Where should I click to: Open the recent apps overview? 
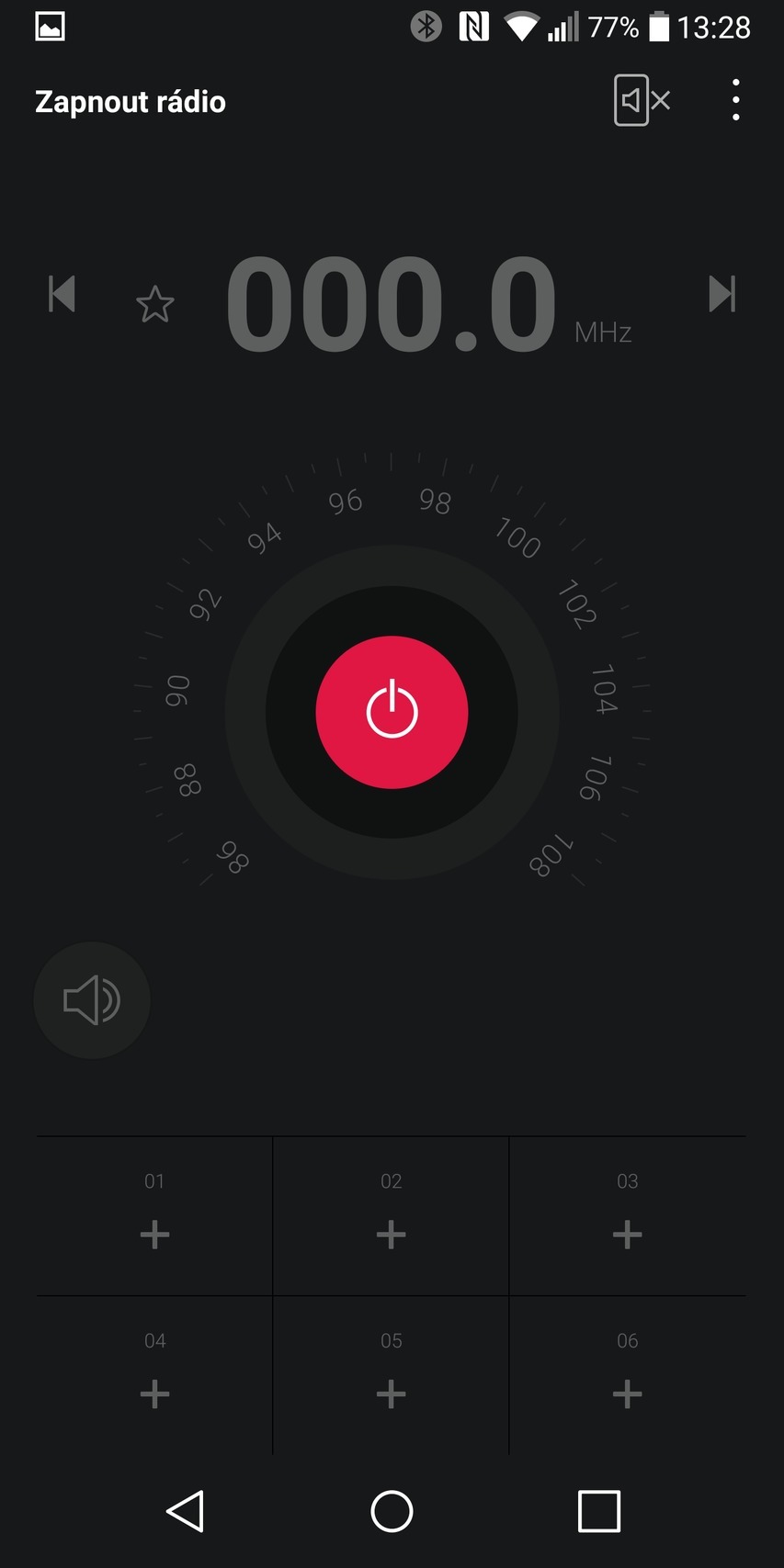click(x=598, y=1511)
